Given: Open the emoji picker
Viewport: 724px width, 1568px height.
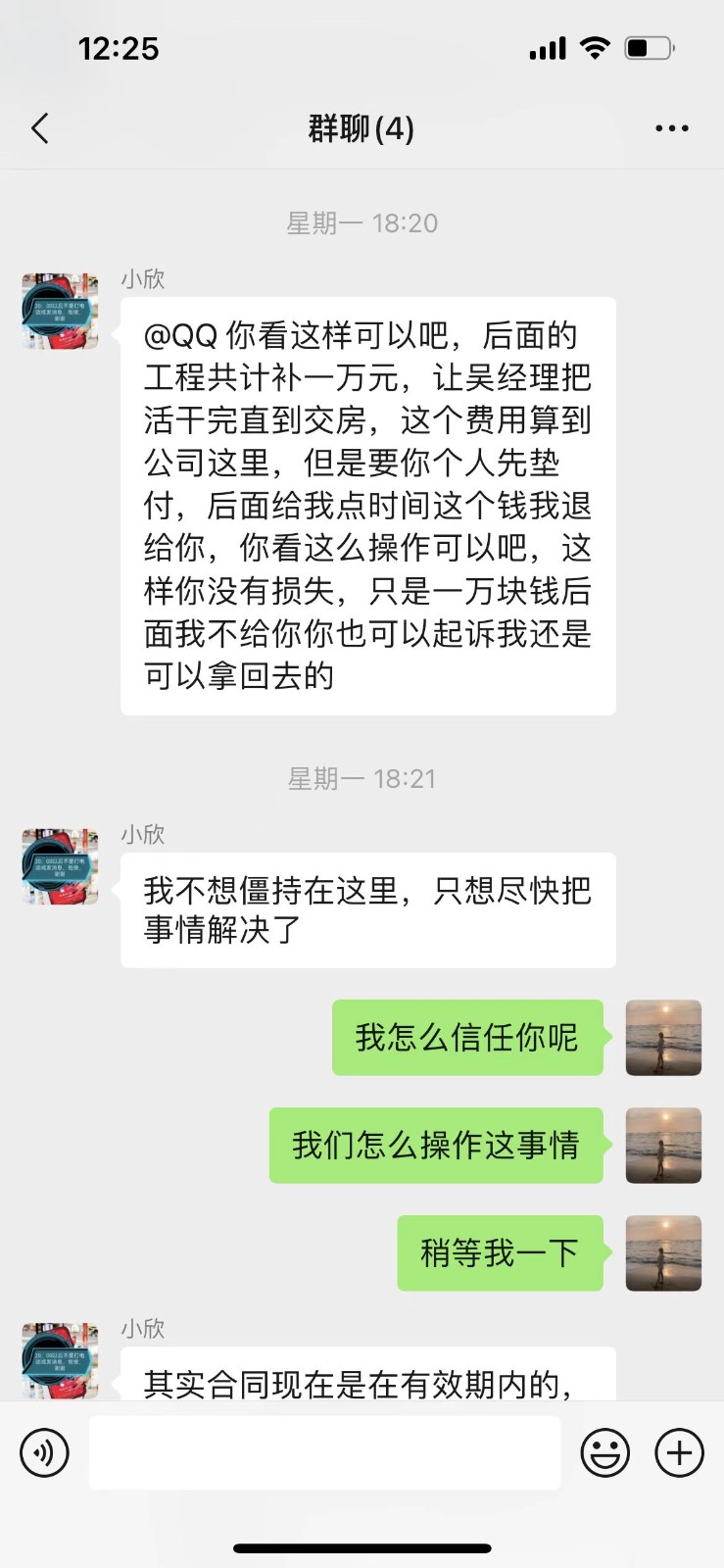Looking at the screenshot, I should pos(604,1452).
